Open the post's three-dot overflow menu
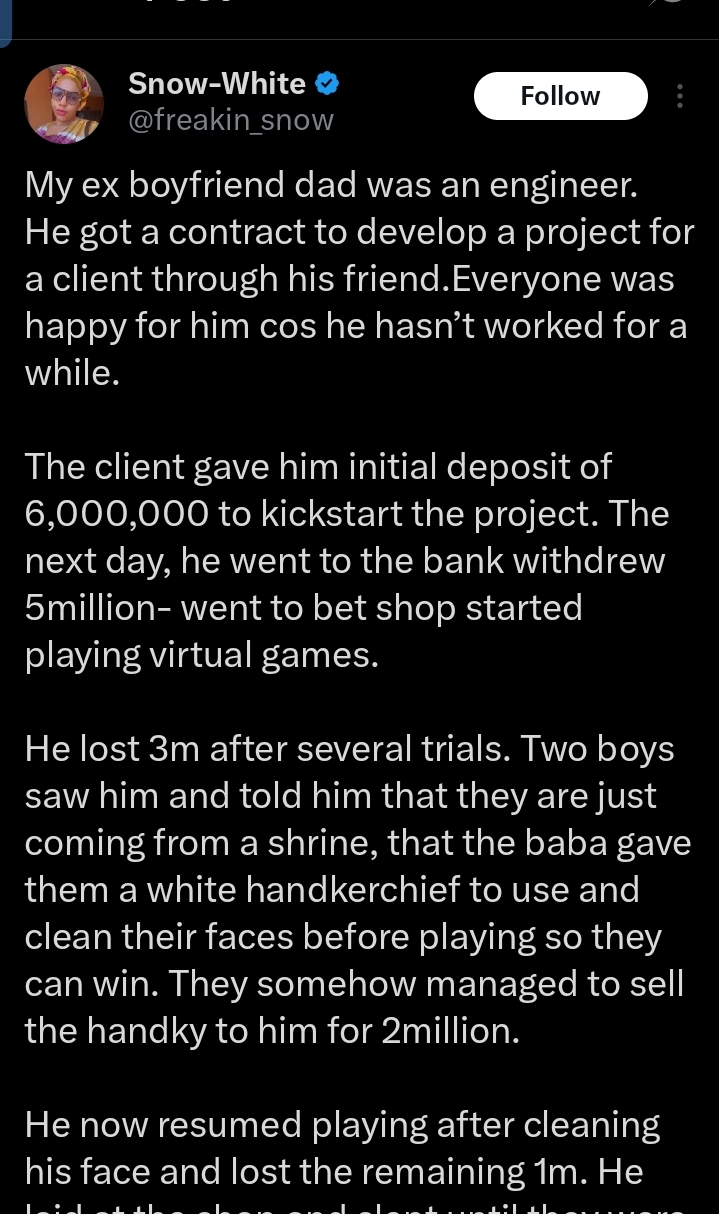The width and height of the screenshot is (719, 1214). 680,96
